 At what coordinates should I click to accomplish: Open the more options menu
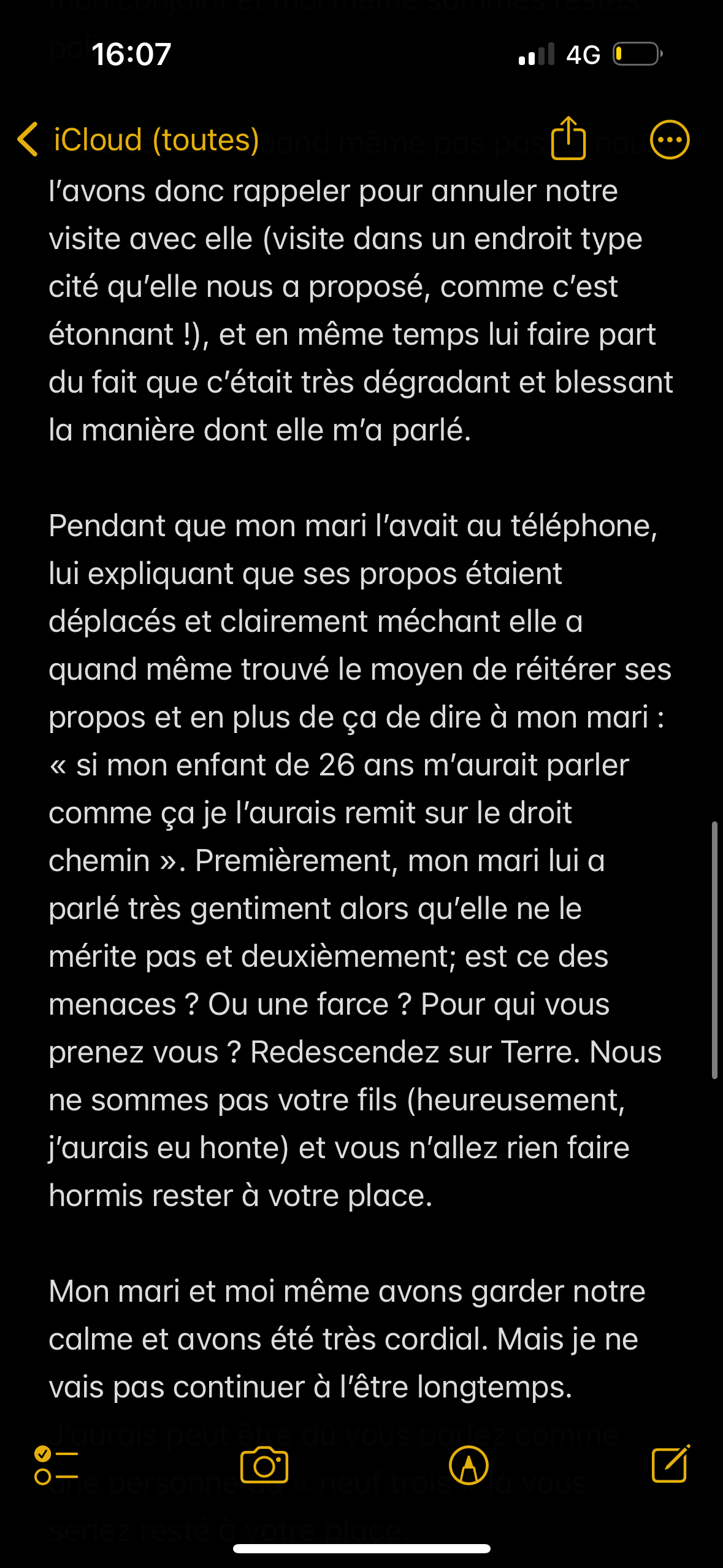click(670, 140)
